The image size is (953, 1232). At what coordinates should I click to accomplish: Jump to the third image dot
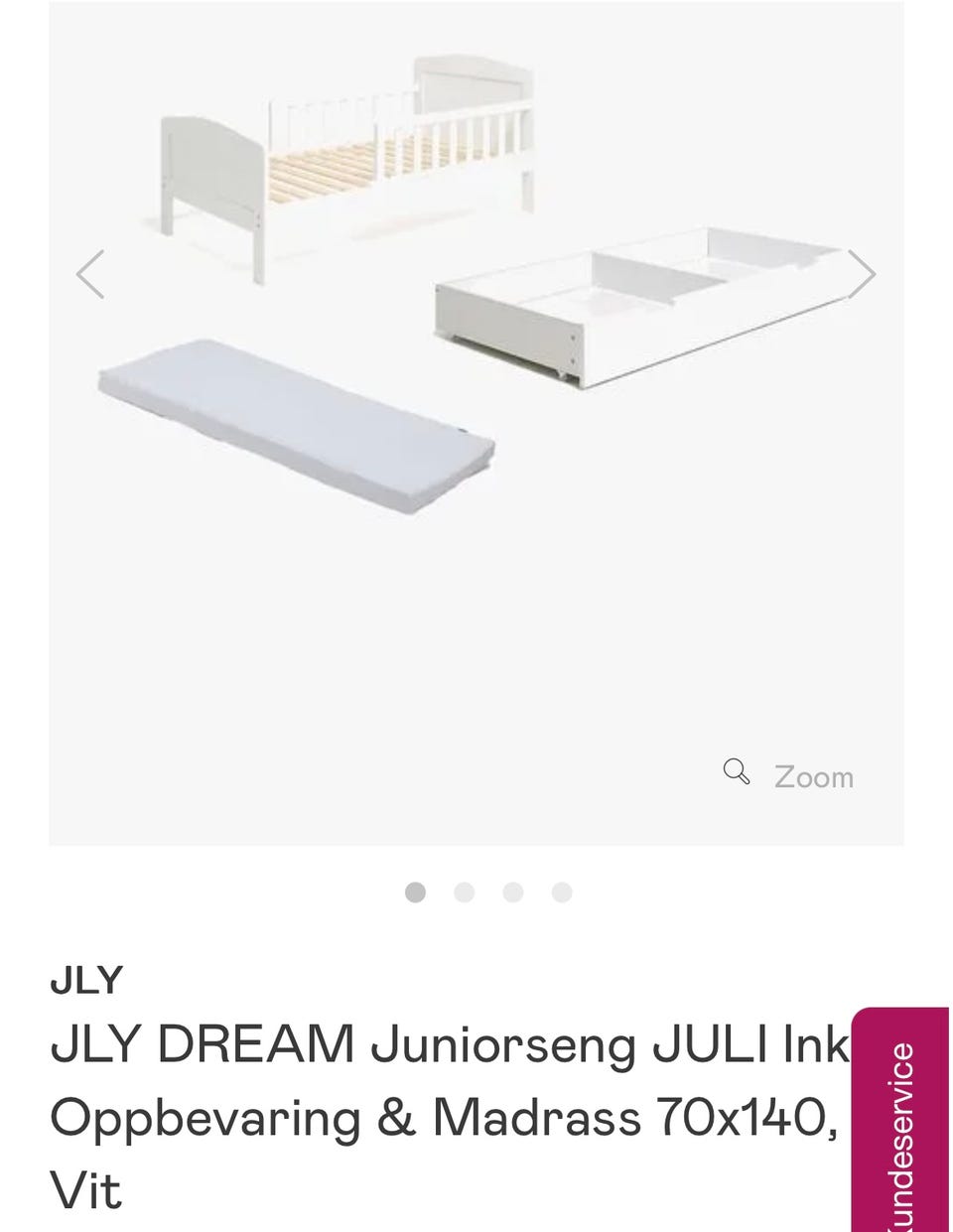pyautogui.click(x=512, y=892)
